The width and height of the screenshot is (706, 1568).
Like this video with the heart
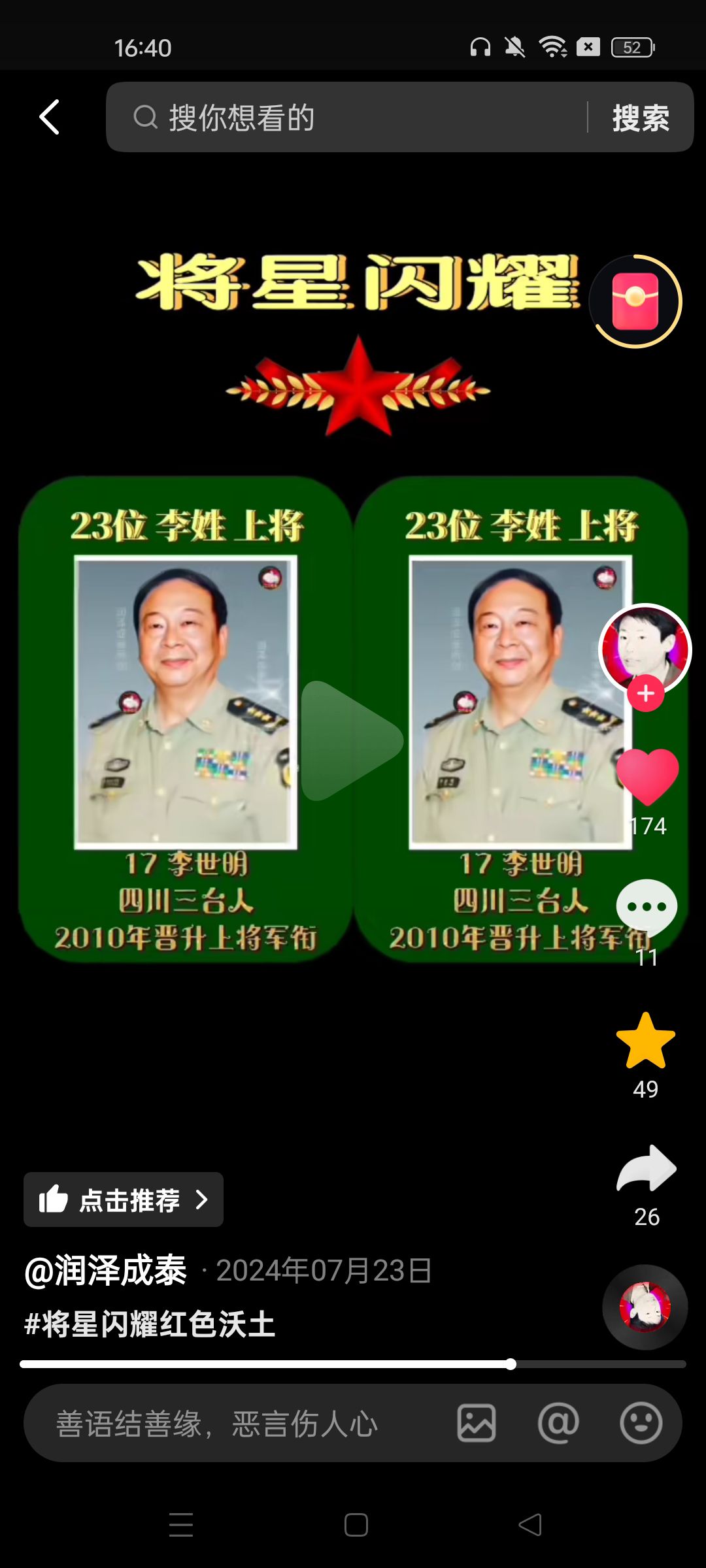click(647, 777)
